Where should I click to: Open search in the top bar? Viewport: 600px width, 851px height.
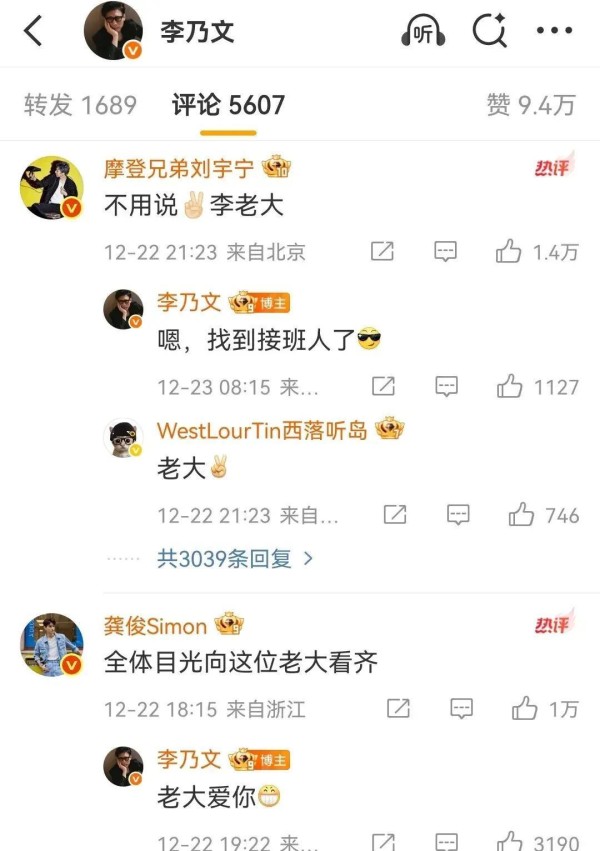[x=489, y=31]
